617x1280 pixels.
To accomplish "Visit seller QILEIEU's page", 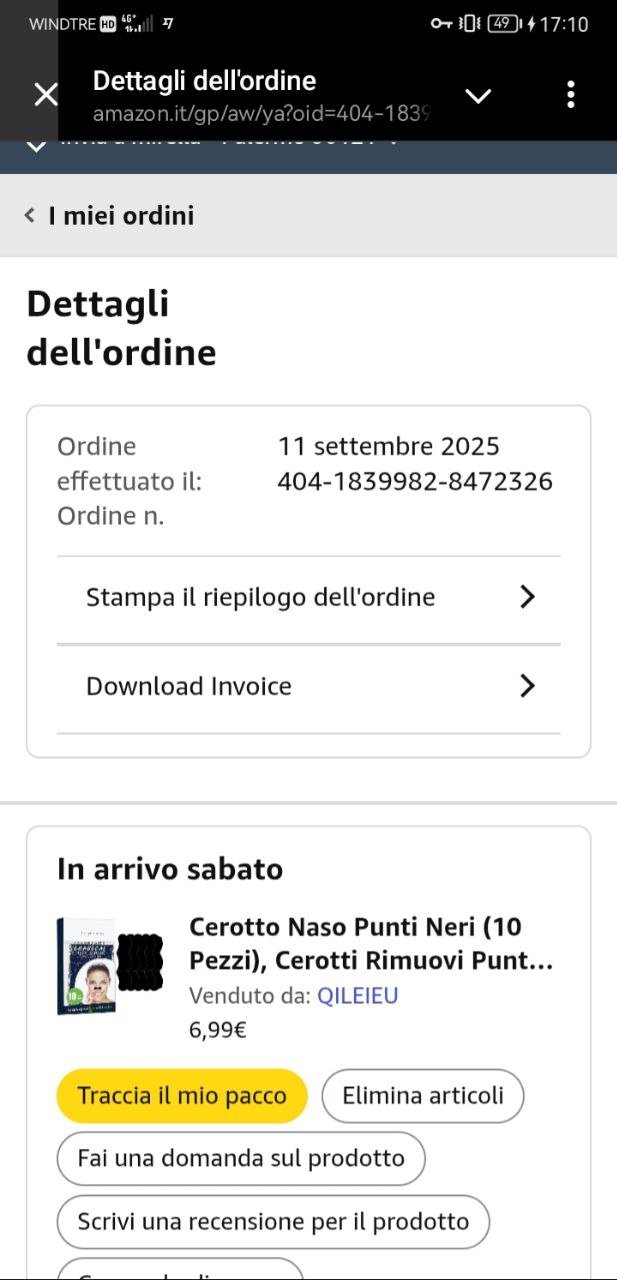I will coord(357,996).
